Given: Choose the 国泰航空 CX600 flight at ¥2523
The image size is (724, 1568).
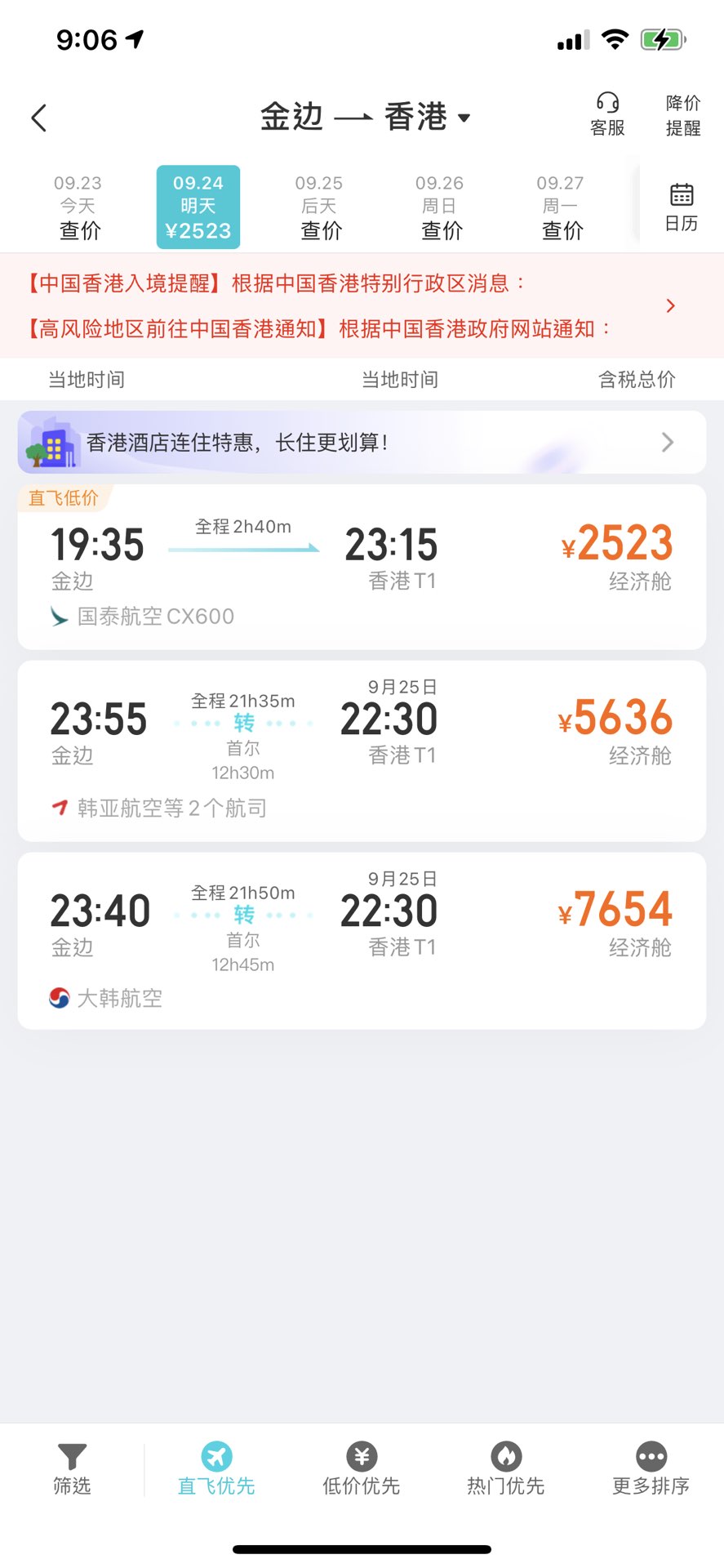Looking at the screenshot, I should tap(362, 568).
